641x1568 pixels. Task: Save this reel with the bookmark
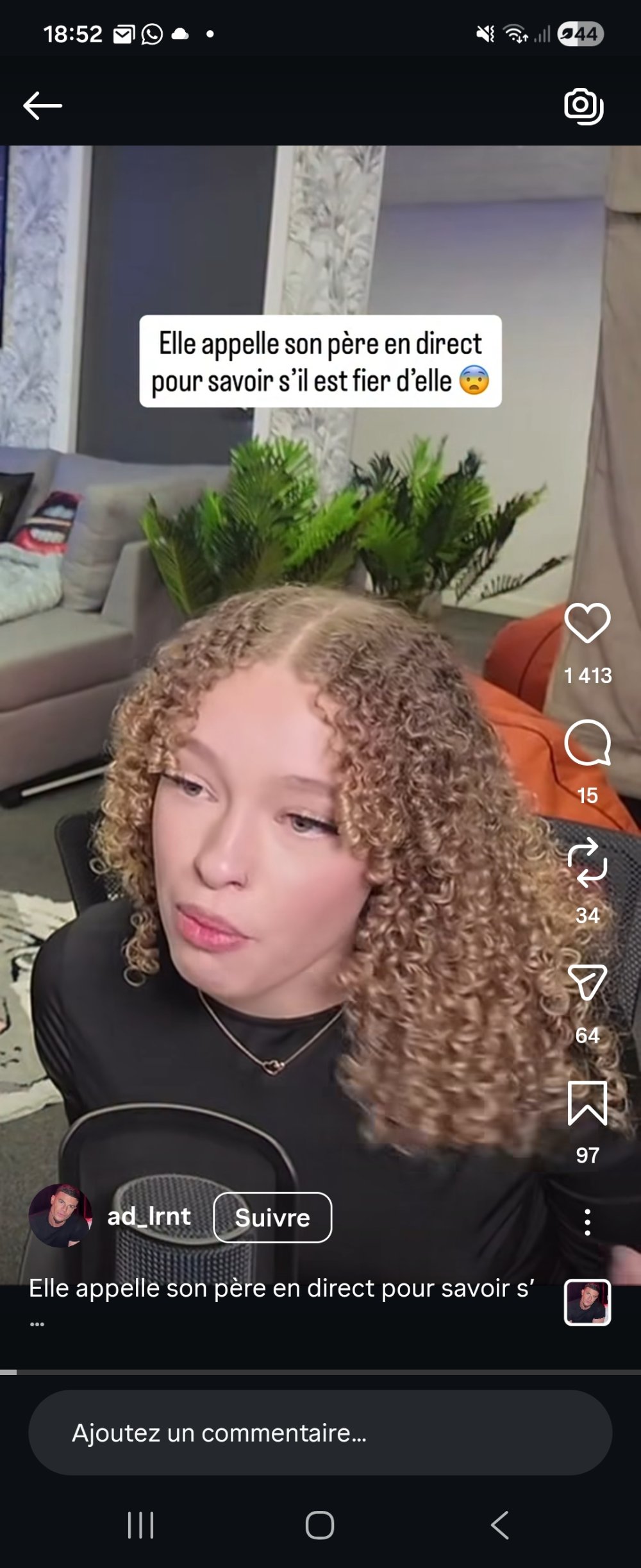point(587,1103)
